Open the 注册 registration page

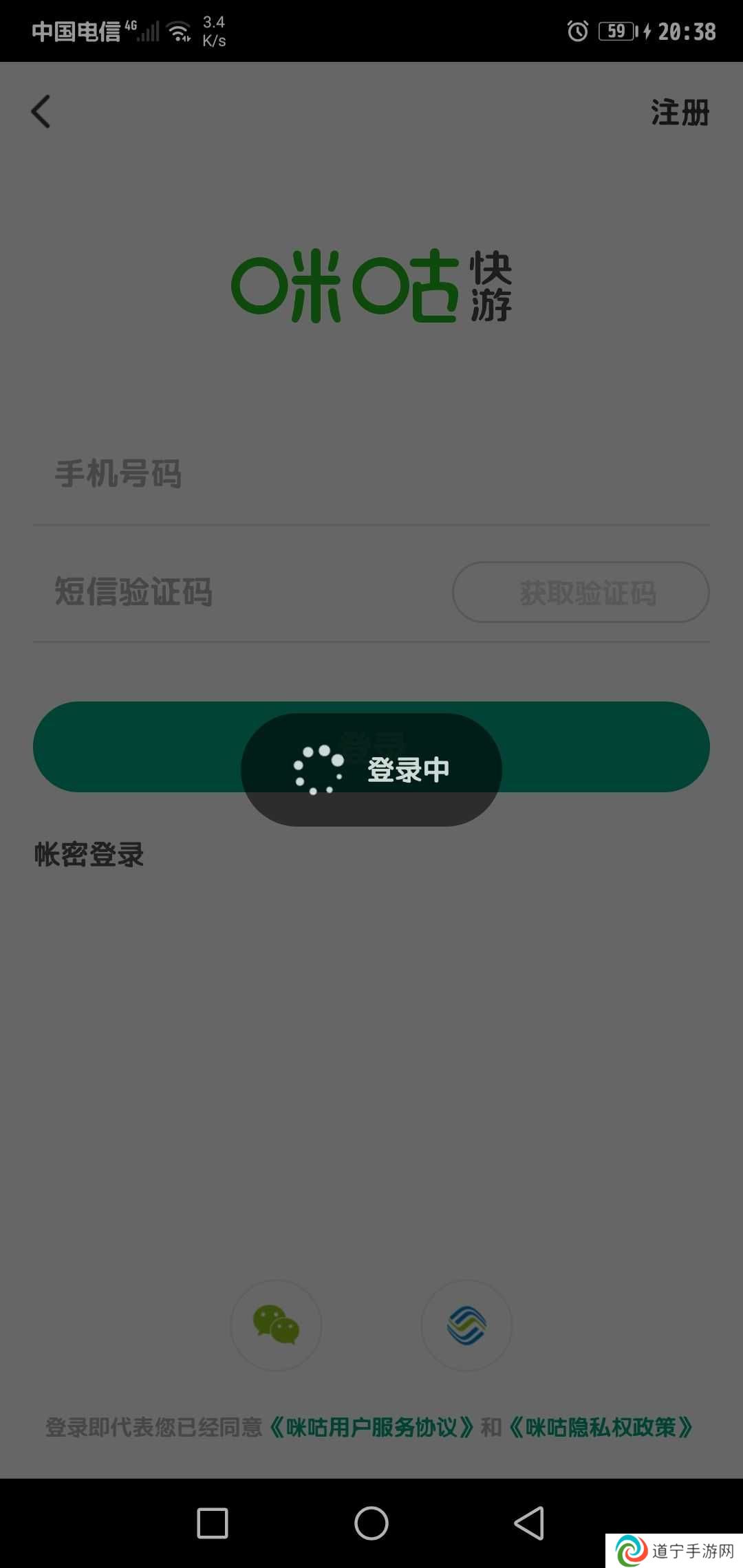[x=680, y=112]
